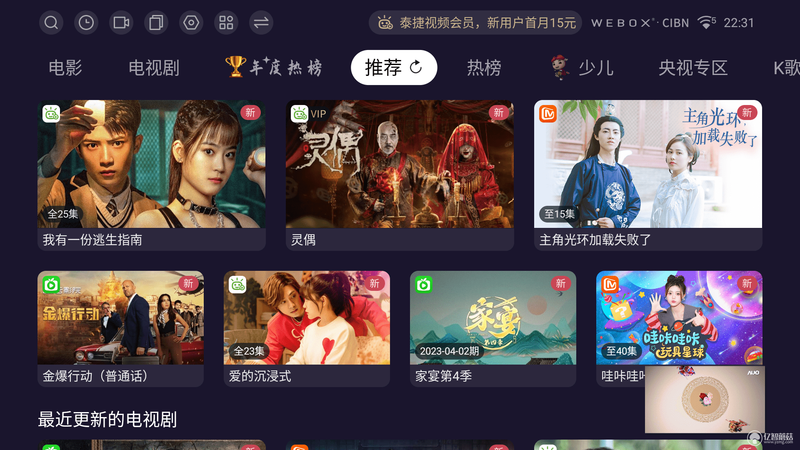Viewport: 800px width, 450px height.
Task: Open the 灵偶 VIP movie card
Action: (399, 174)
